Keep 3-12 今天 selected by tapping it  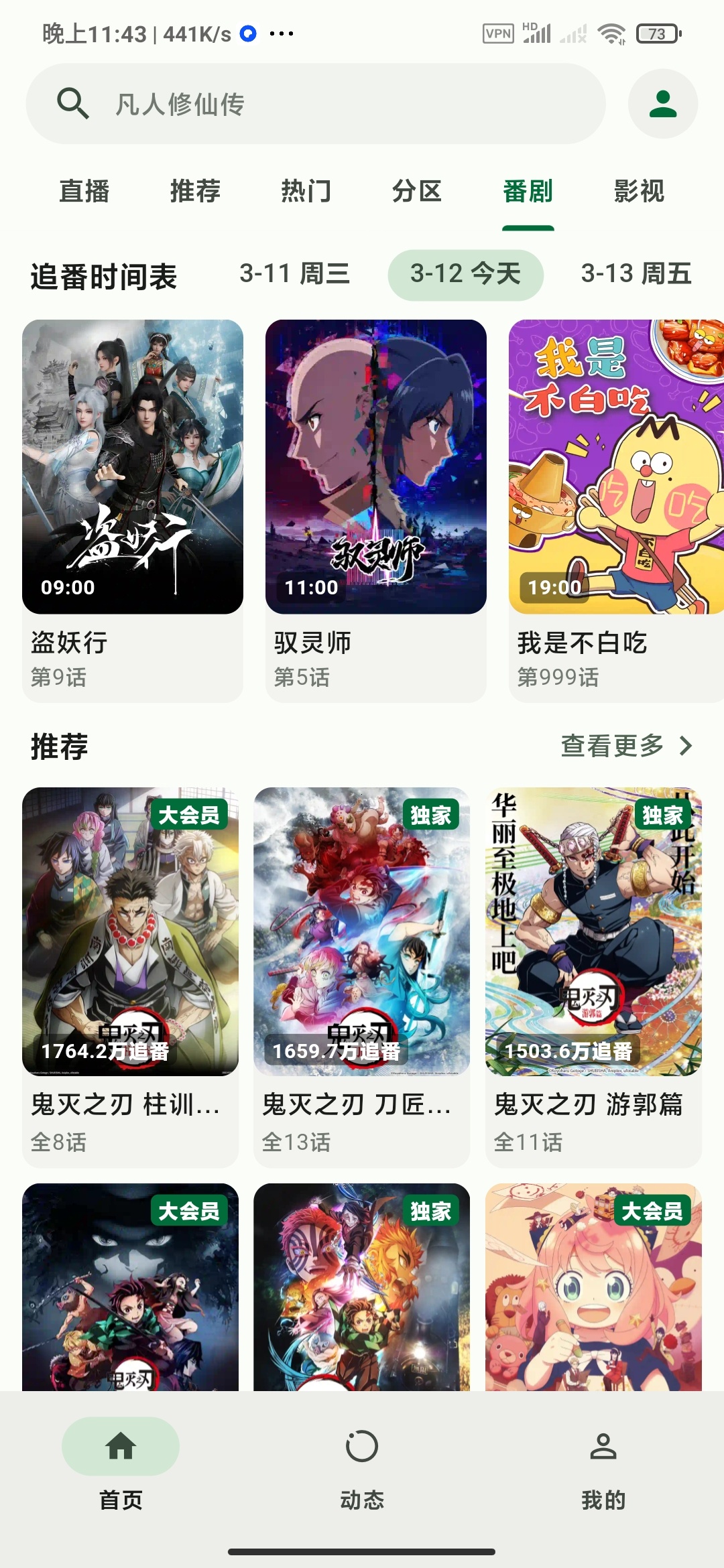click(x=465, y=274)
